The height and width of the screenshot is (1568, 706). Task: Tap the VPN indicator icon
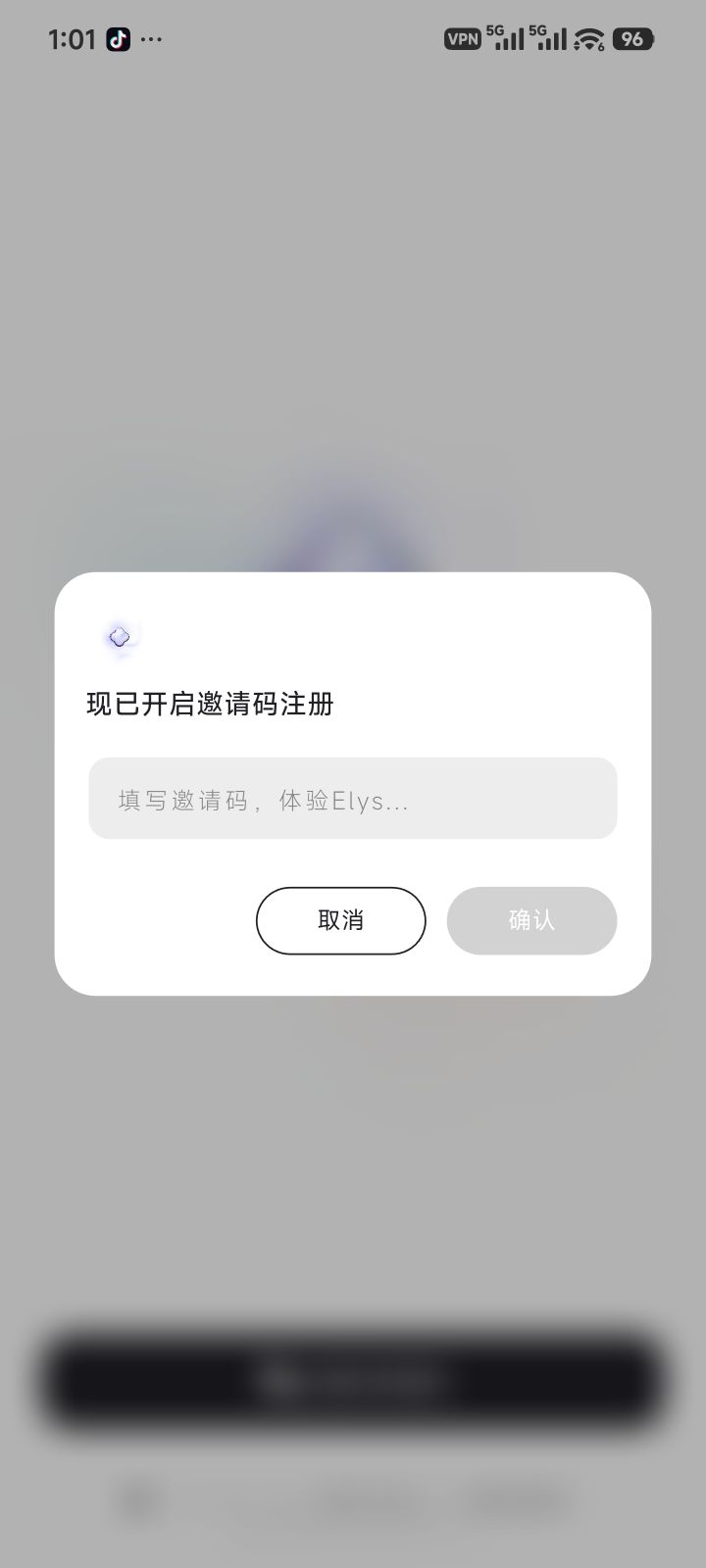(463, 39)
